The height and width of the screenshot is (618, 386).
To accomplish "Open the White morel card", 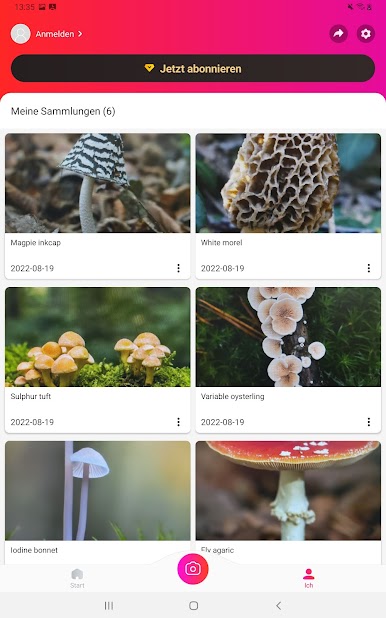I will click(288, 206).
